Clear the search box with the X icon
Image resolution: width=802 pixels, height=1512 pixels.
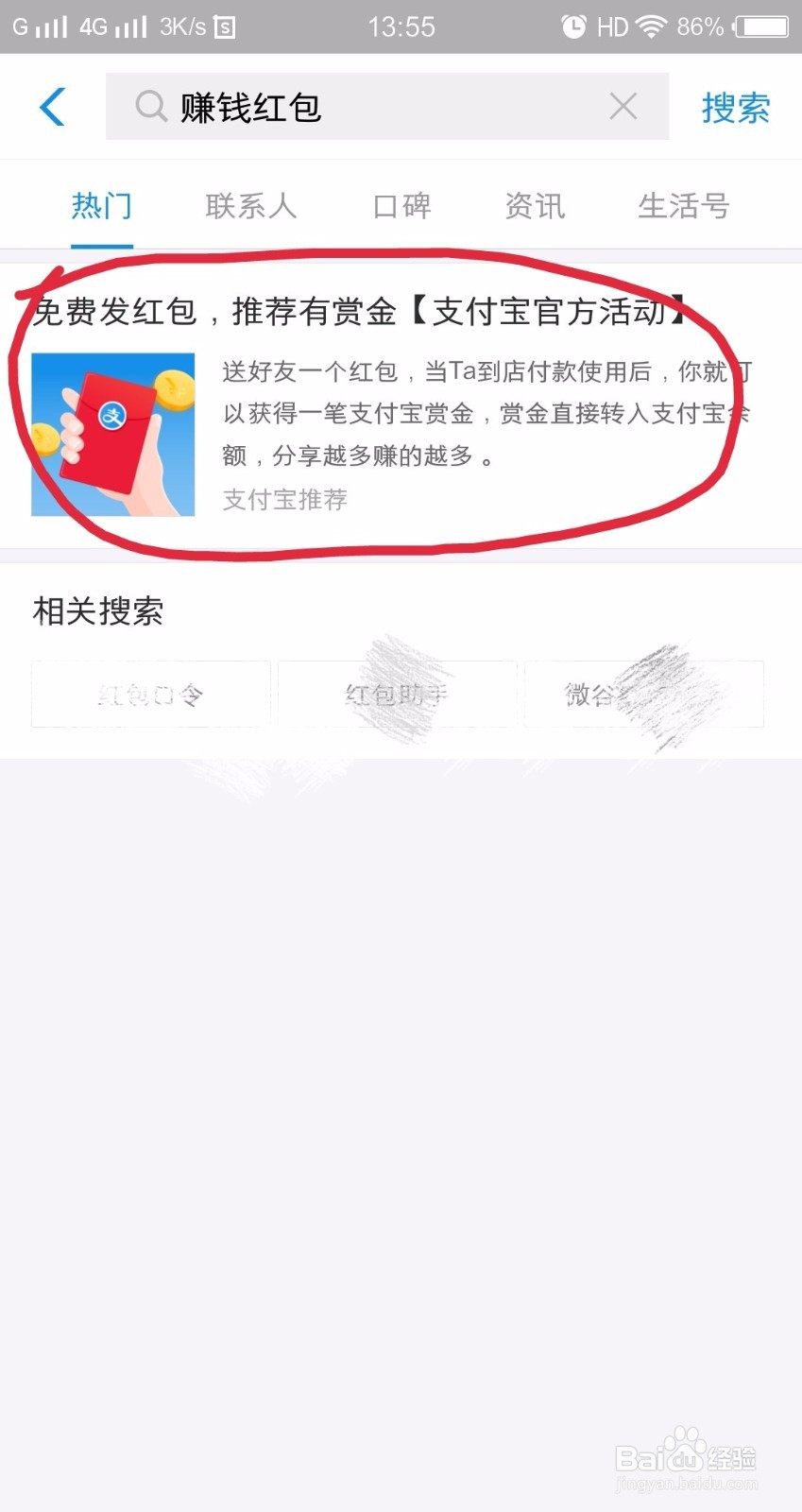pyautogui.click(x=623, y=107)
